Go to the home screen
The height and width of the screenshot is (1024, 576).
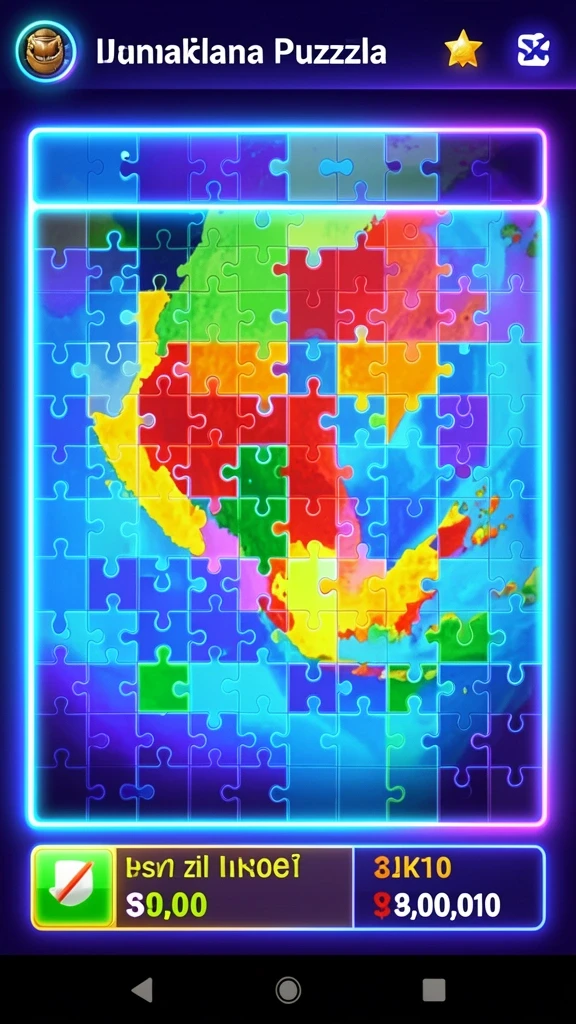click(x=288, y=990)
